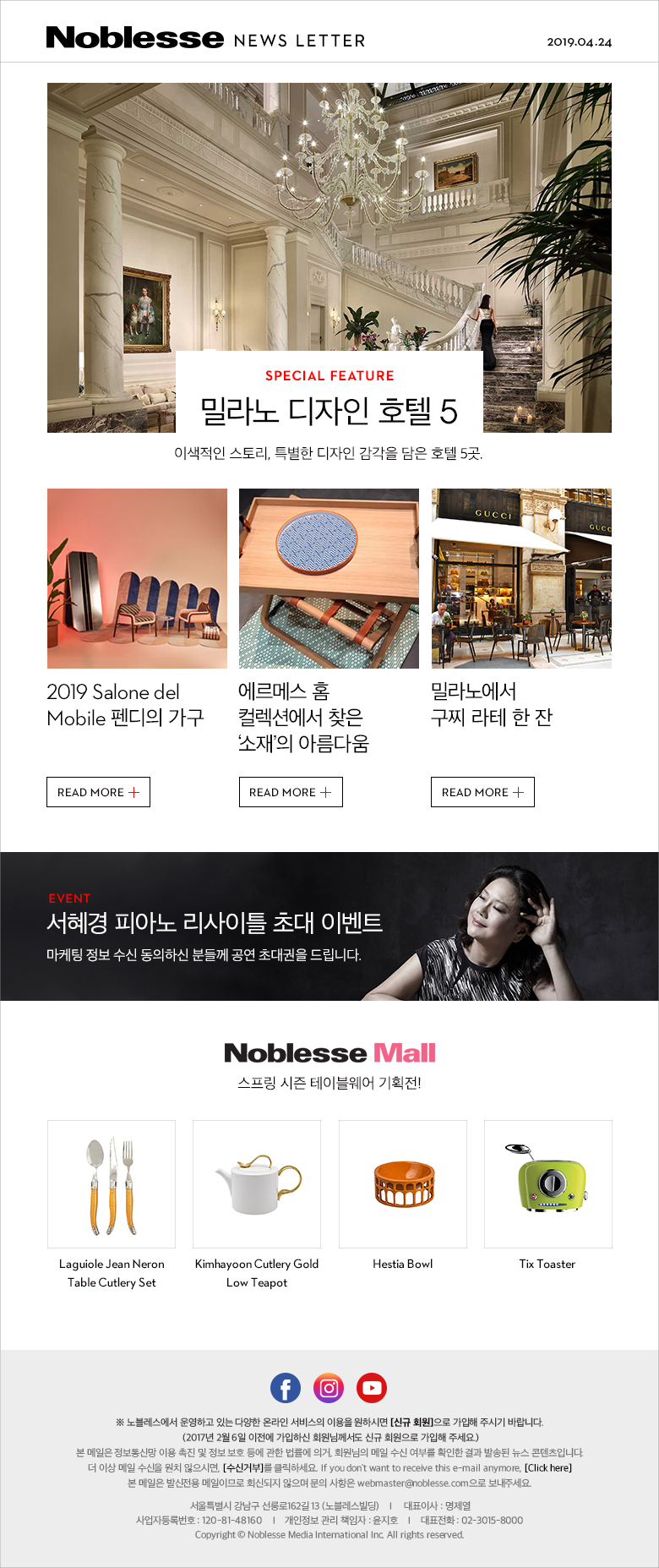Open the Tix Toaster product
Viewport: 659px width, 1568px height.
[547, 1184]
